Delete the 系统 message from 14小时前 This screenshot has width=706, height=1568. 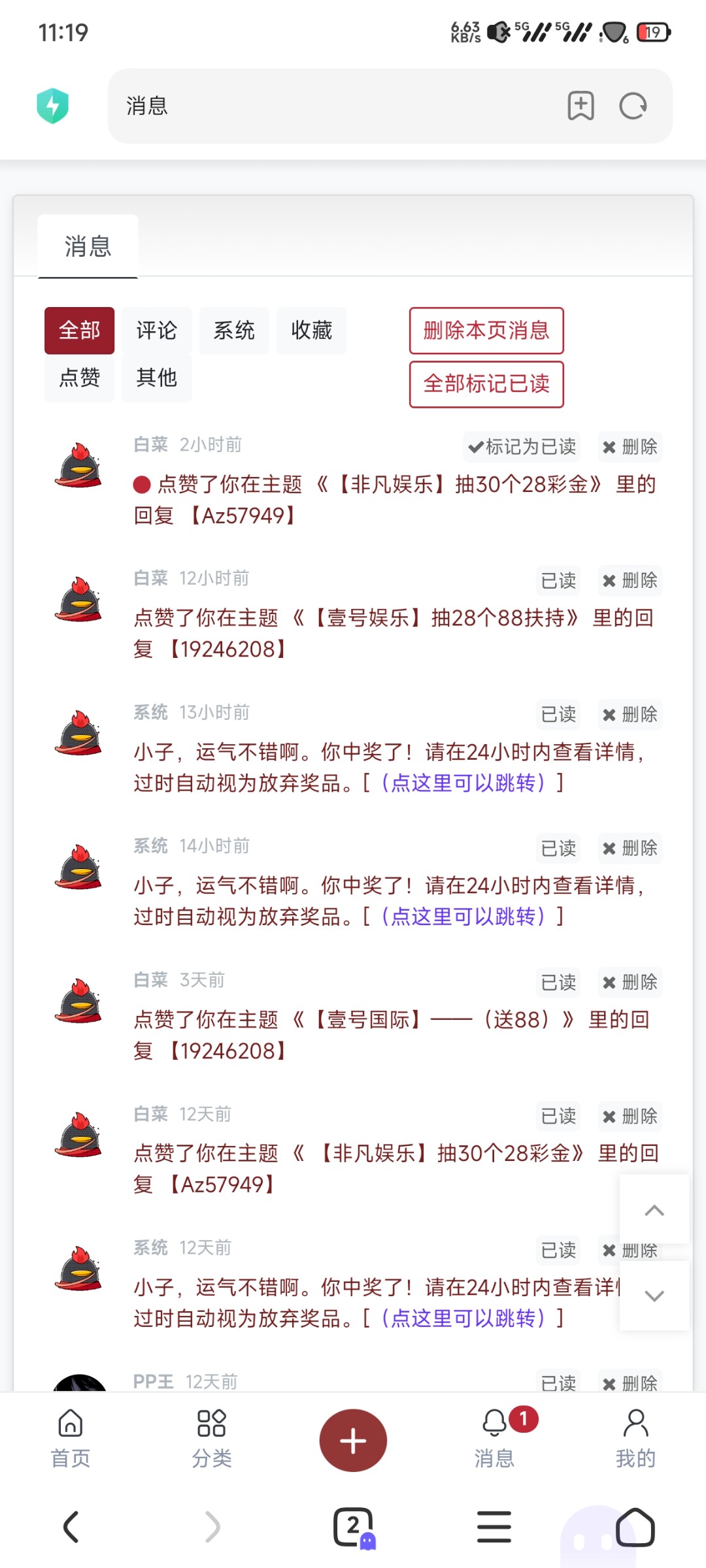point(630,848)
